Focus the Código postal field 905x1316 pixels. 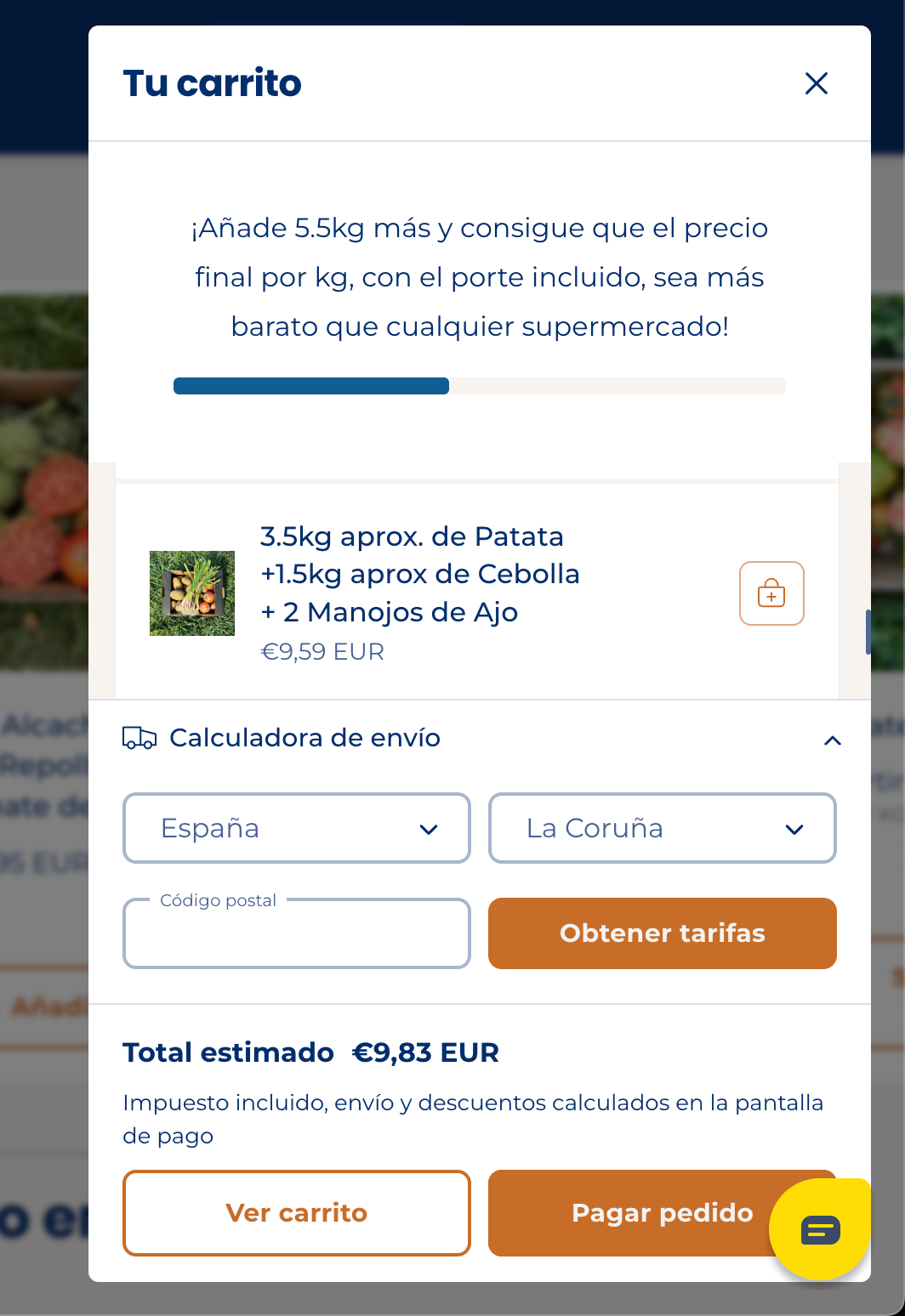297,935
